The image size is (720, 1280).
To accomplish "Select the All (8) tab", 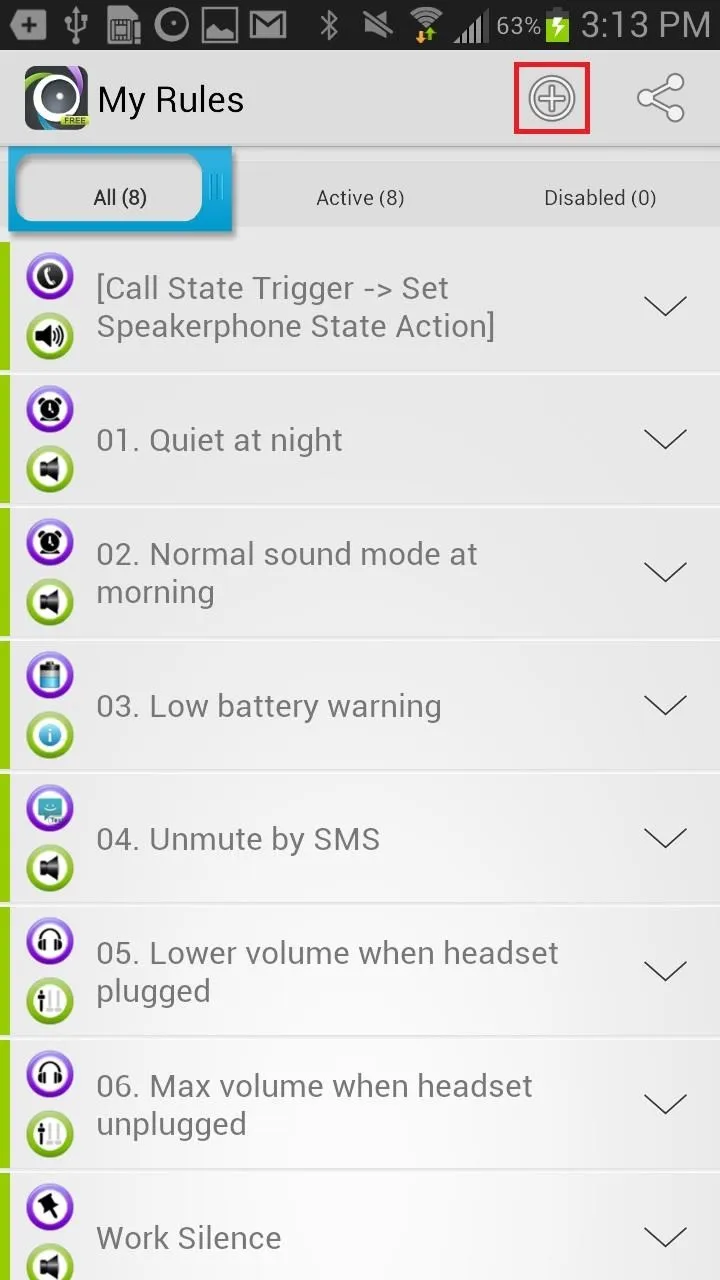I will point(120,197).
